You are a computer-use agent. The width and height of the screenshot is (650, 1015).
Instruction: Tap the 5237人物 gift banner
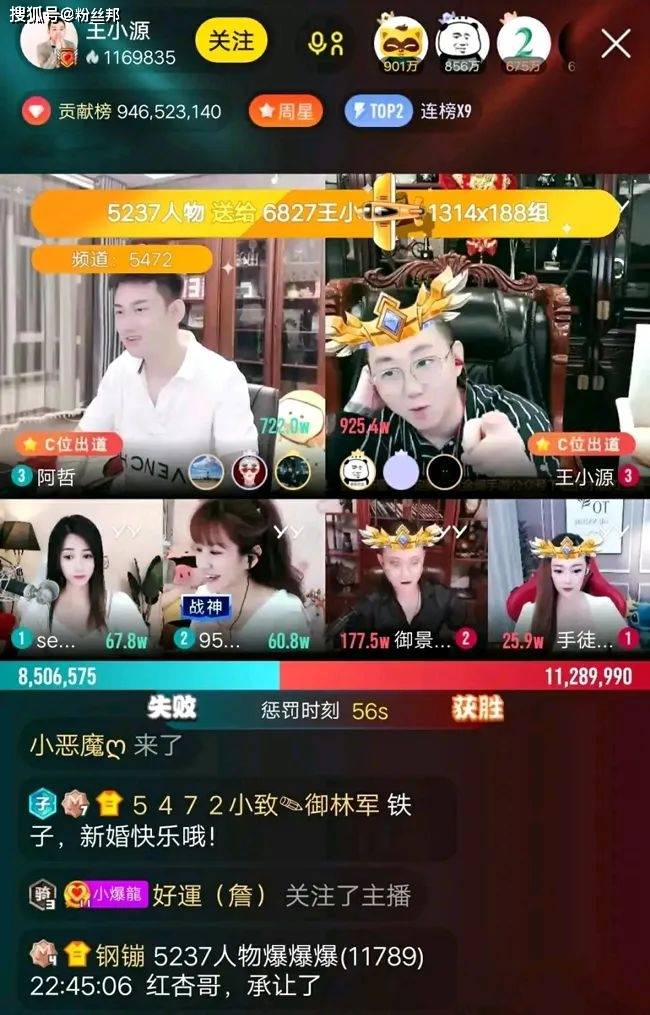tap(326, 213)
